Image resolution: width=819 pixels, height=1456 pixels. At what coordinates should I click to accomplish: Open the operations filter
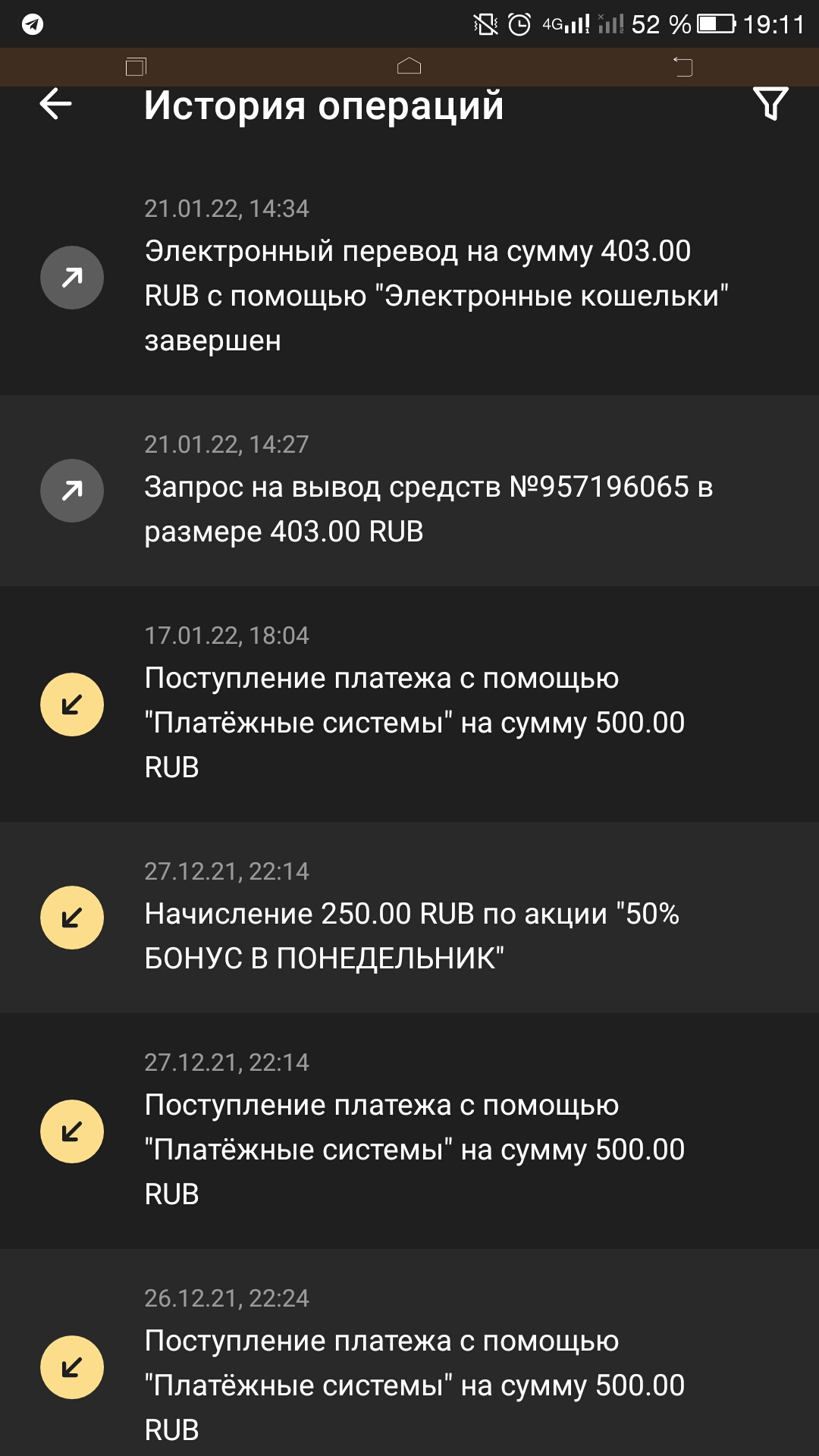(x=770, y=104)
